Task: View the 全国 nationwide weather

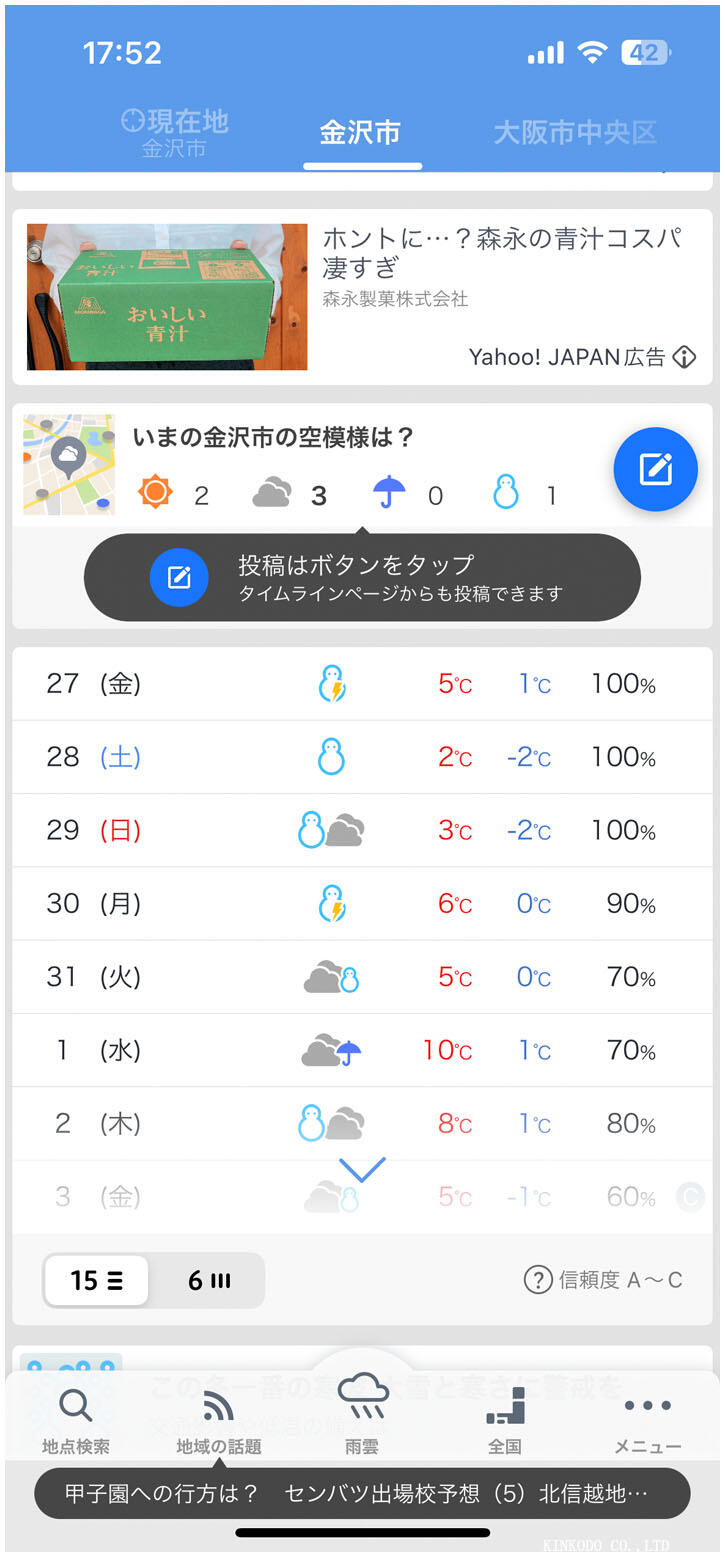Action: pyautogui.click(x=505, y=1420)
